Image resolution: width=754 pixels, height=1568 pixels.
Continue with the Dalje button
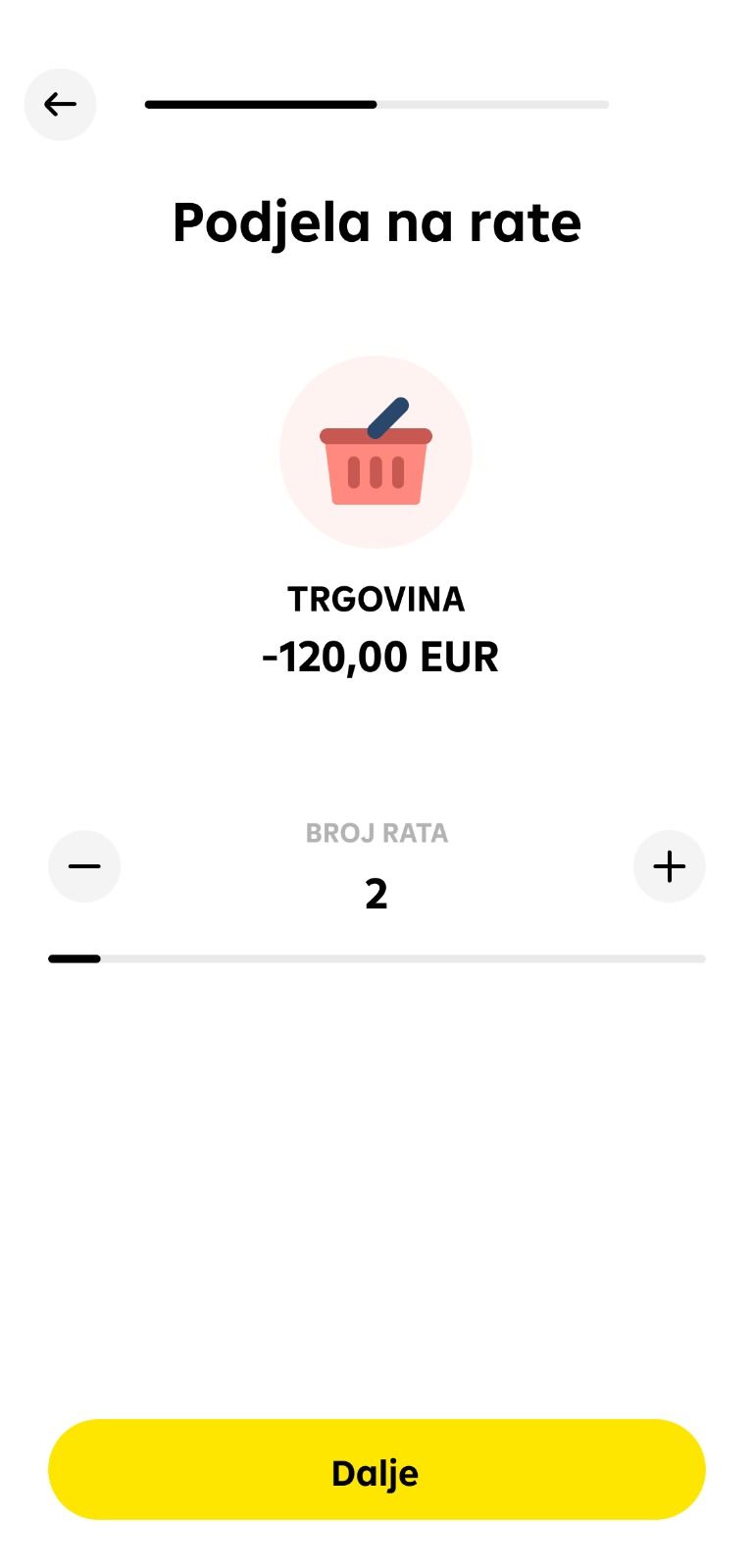coord(377,1470)
